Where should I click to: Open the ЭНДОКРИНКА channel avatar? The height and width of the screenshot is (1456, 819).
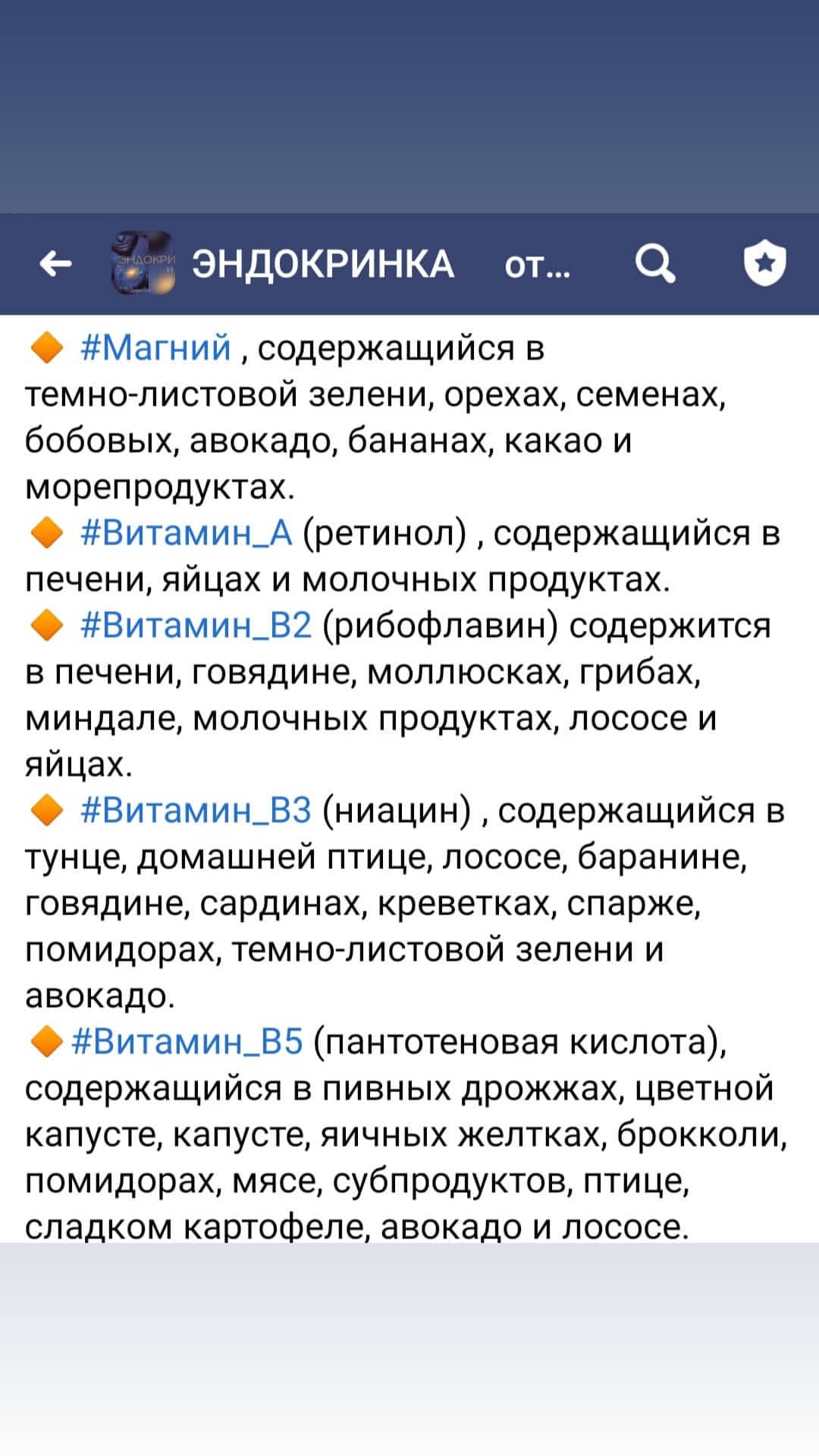point(143,263)
